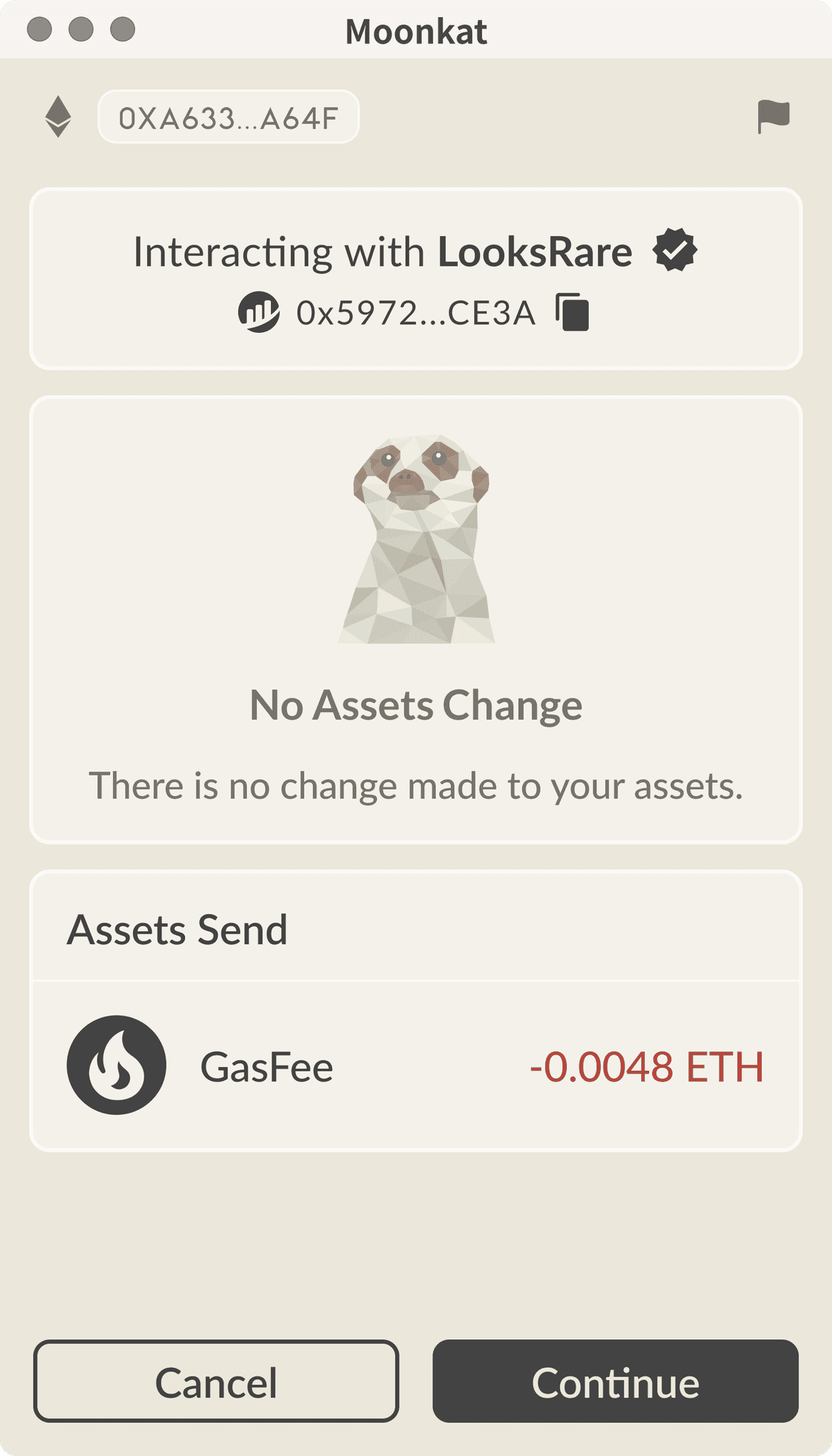Copy the 0x5972...CE3A contract address
The image size is (832, 1456).
click(573, 313)
